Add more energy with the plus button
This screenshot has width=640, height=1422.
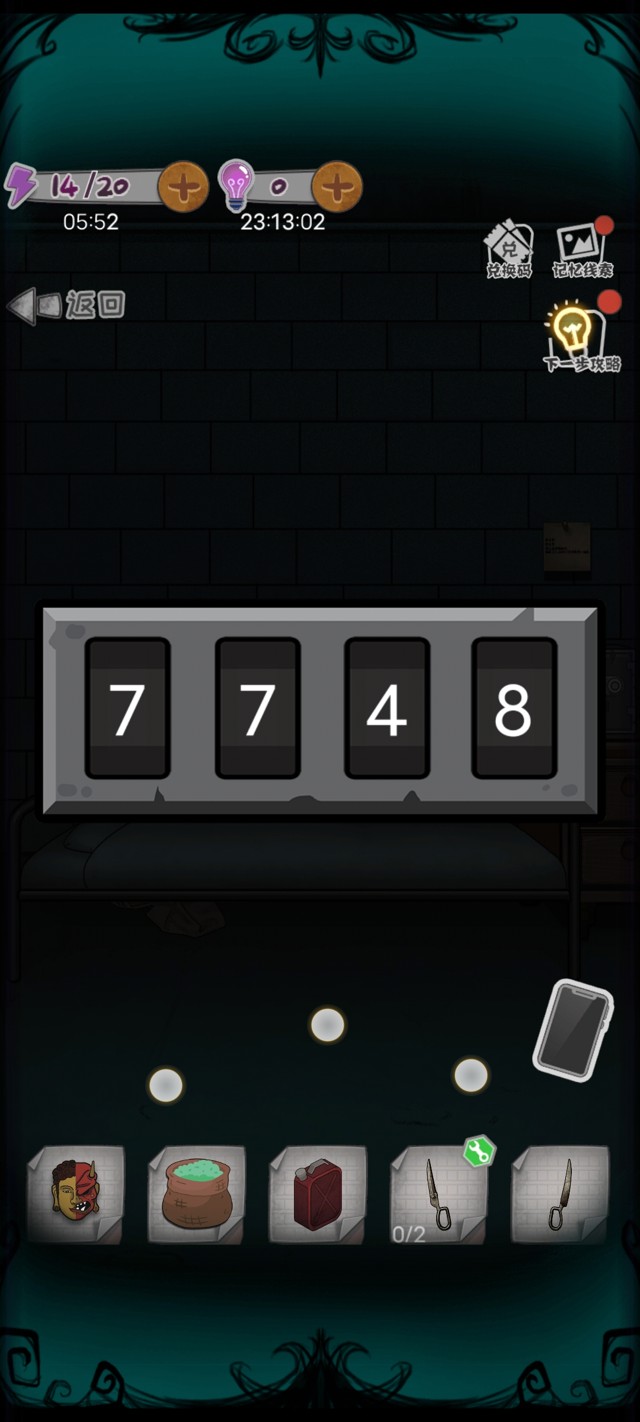pyautogui.click(x=183, y=185)
